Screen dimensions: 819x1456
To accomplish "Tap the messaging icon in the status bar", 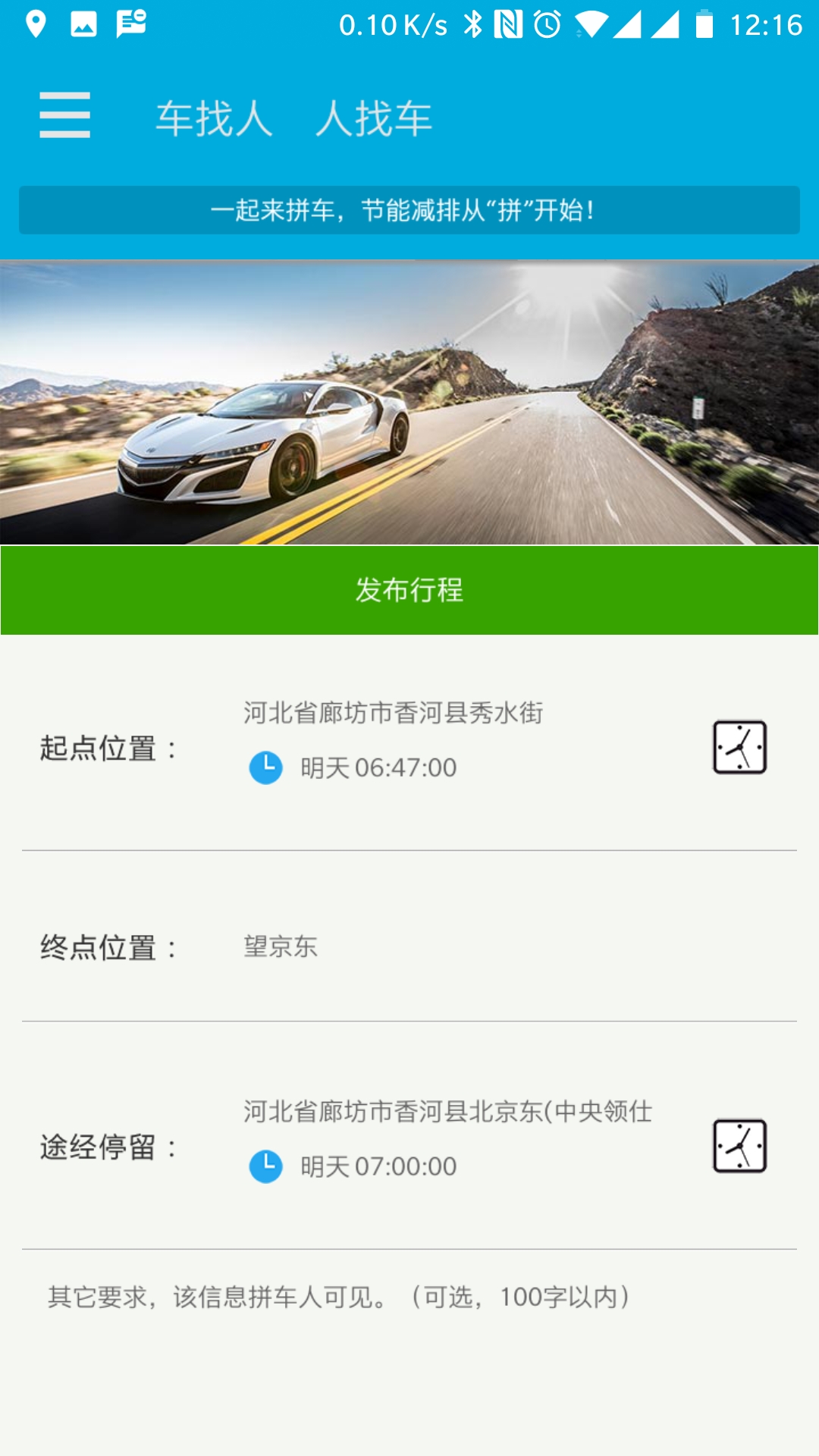I will tap(129, 23).
